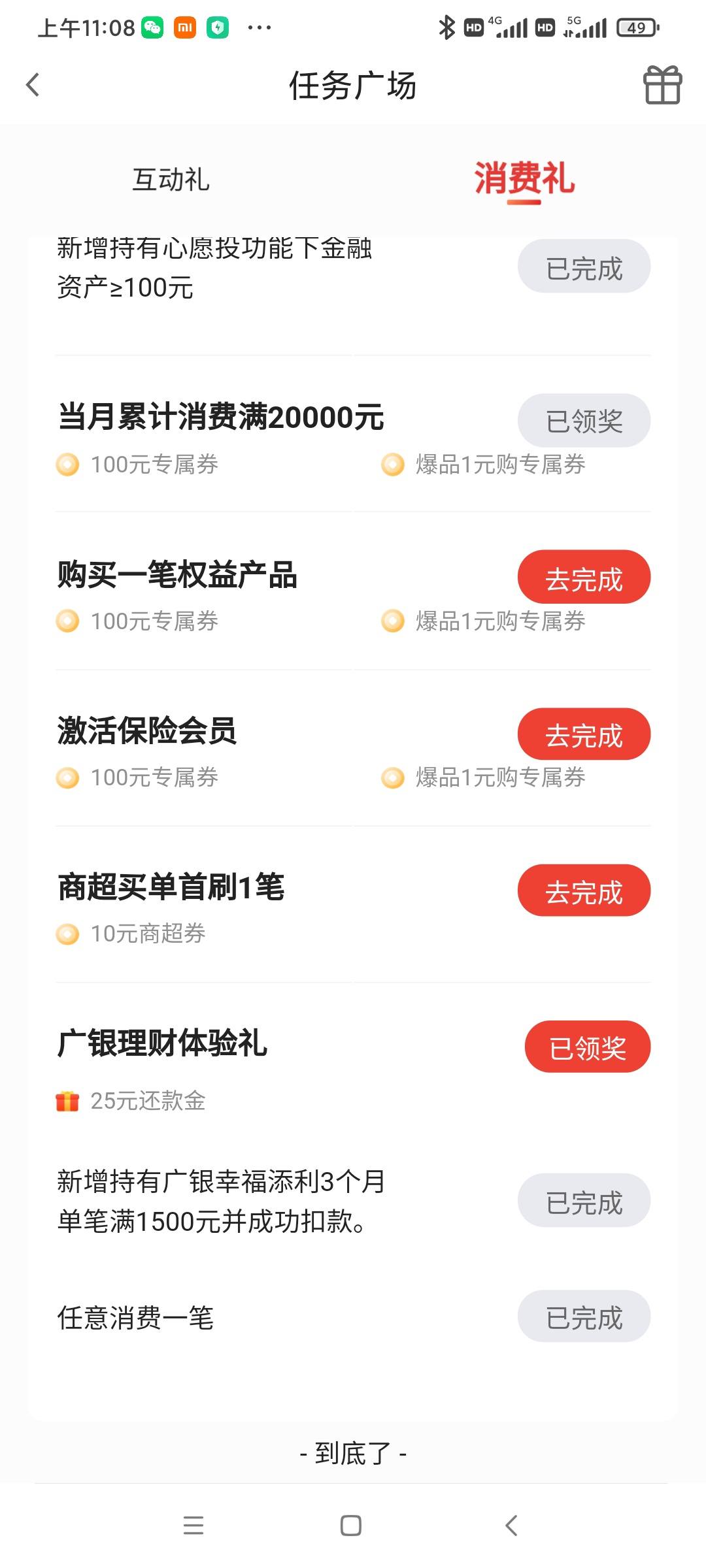Go back from the 任务广场 page
The image size is (706, 1568).
(x=33, y=85)
